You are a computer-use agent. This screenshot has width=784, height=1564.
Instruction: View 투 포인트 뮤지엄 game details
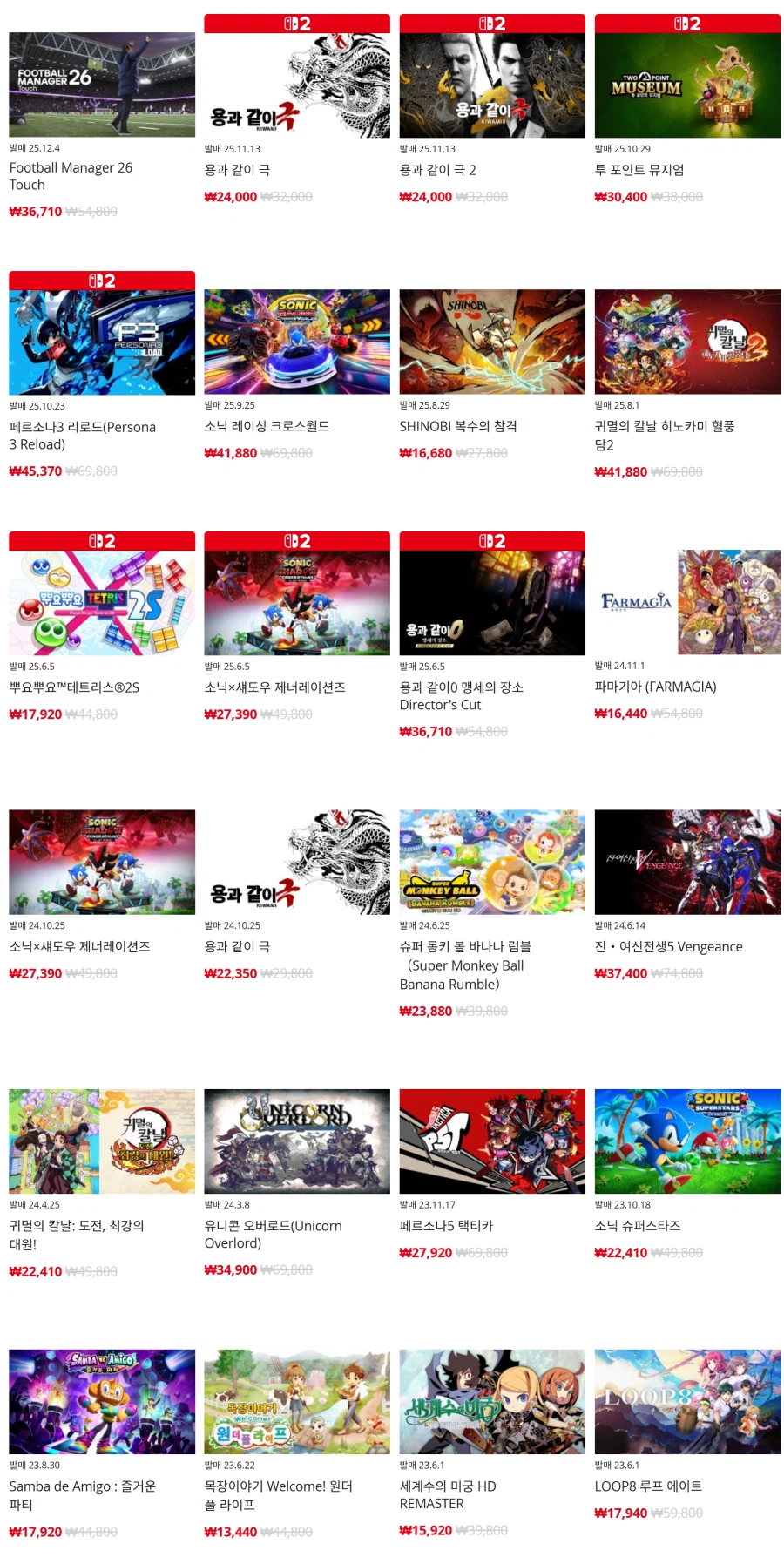687,85
